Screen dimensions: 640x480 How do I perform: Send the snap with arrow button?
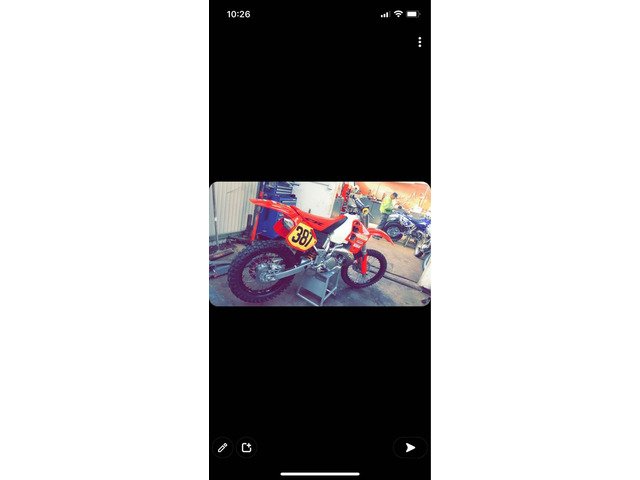pos(409,448)
